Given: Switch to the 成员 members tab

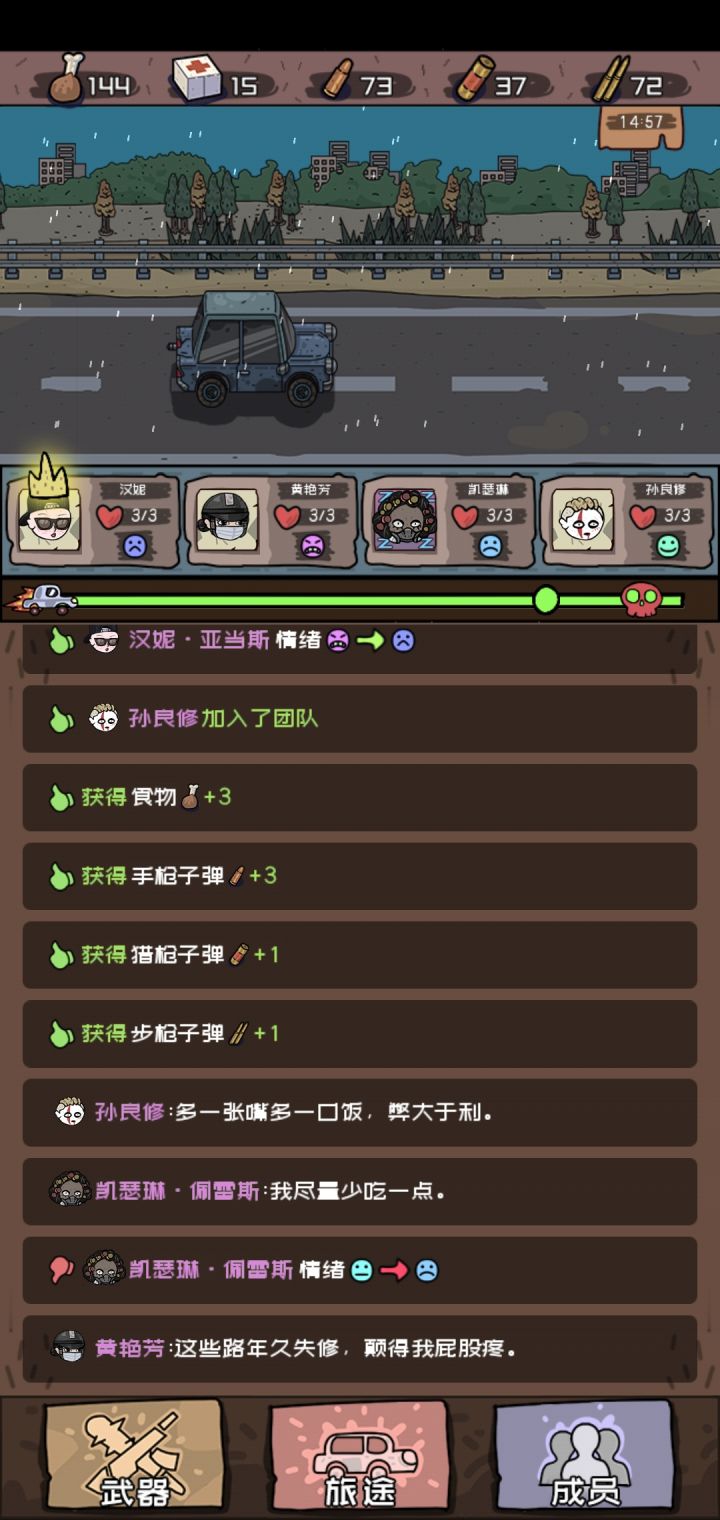Looking at the screenshot, I should (x=585, y=1456).
